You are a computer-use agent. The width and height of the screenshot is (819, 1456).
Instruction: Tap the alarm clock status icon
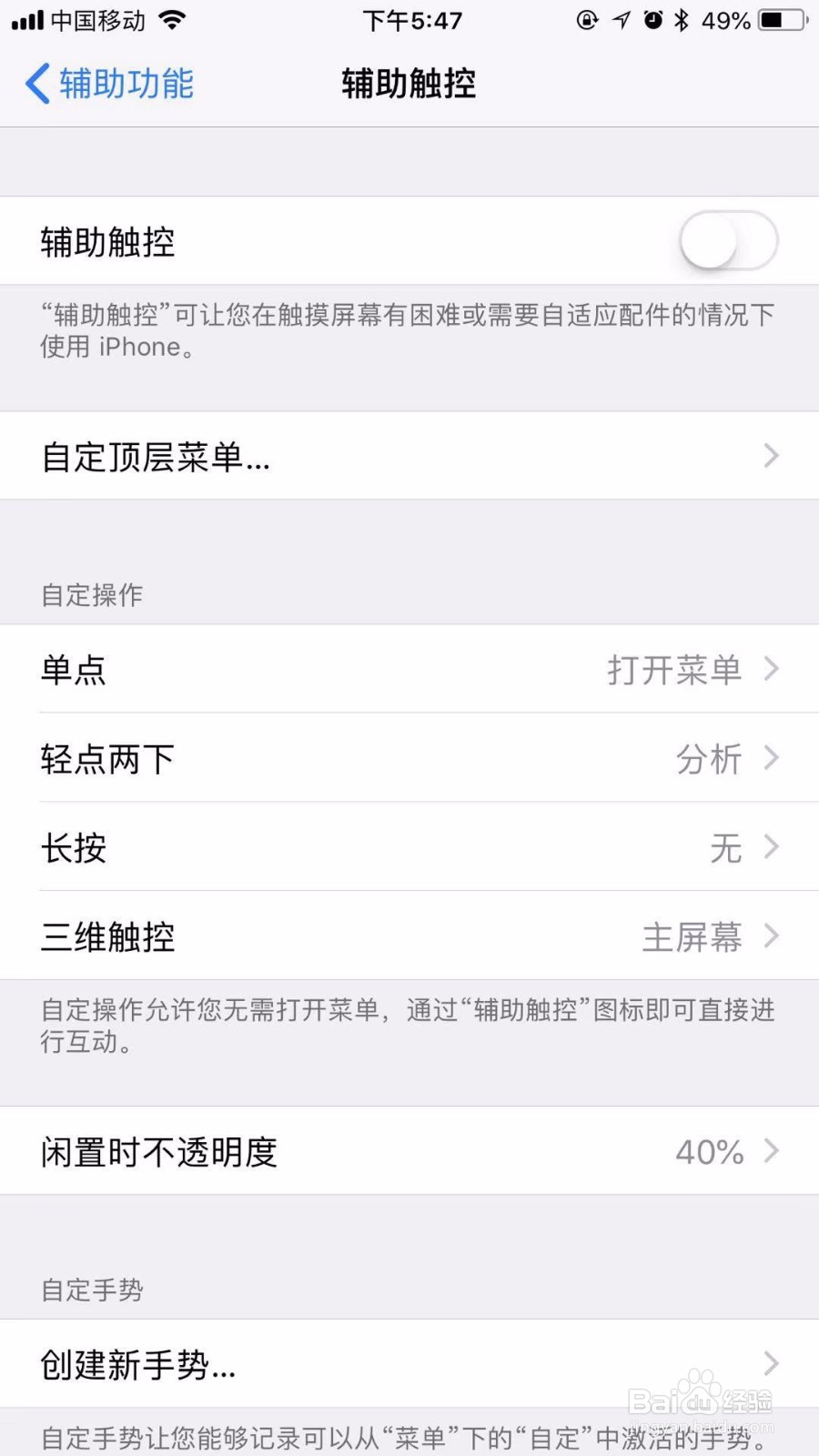click(652, 20)
